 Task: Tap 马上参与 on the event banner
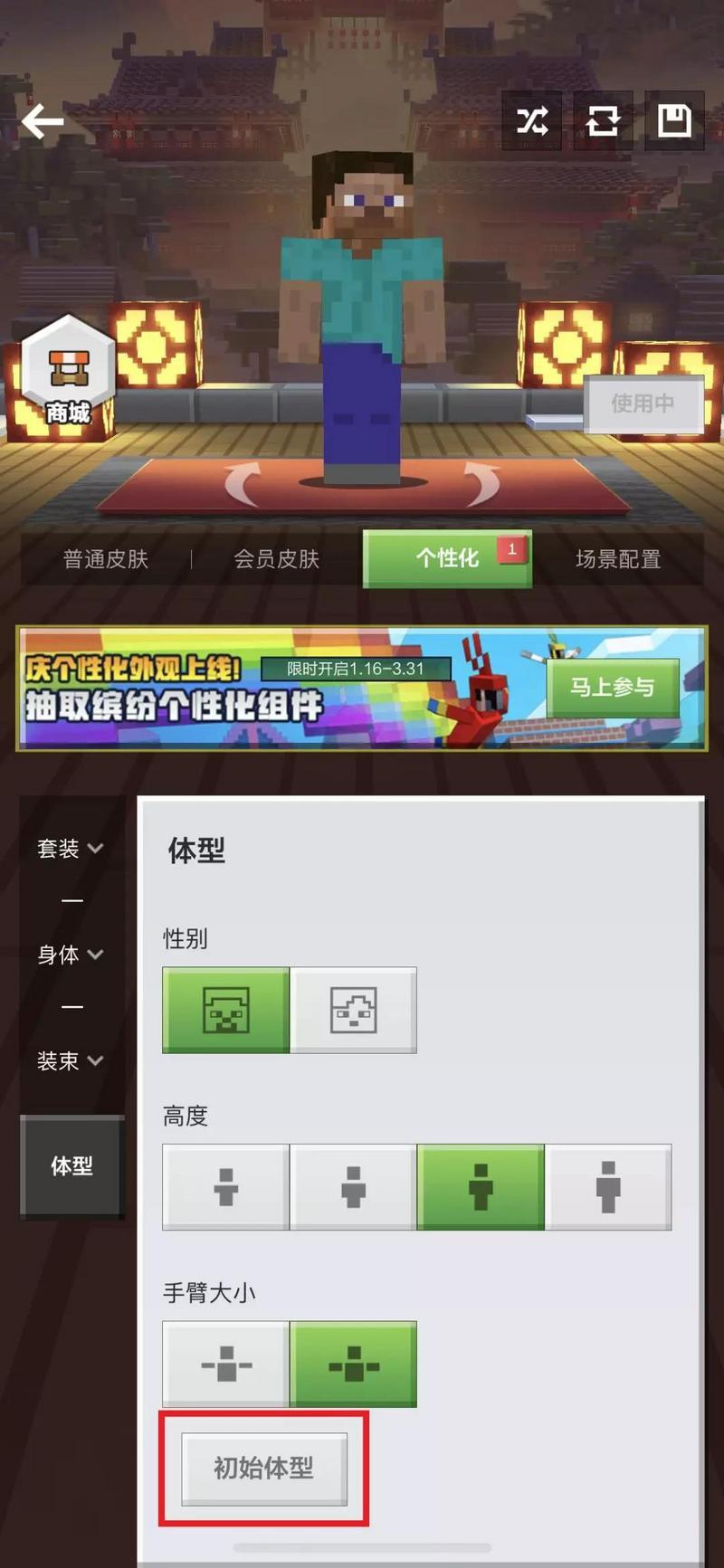(x=613, y=688)
